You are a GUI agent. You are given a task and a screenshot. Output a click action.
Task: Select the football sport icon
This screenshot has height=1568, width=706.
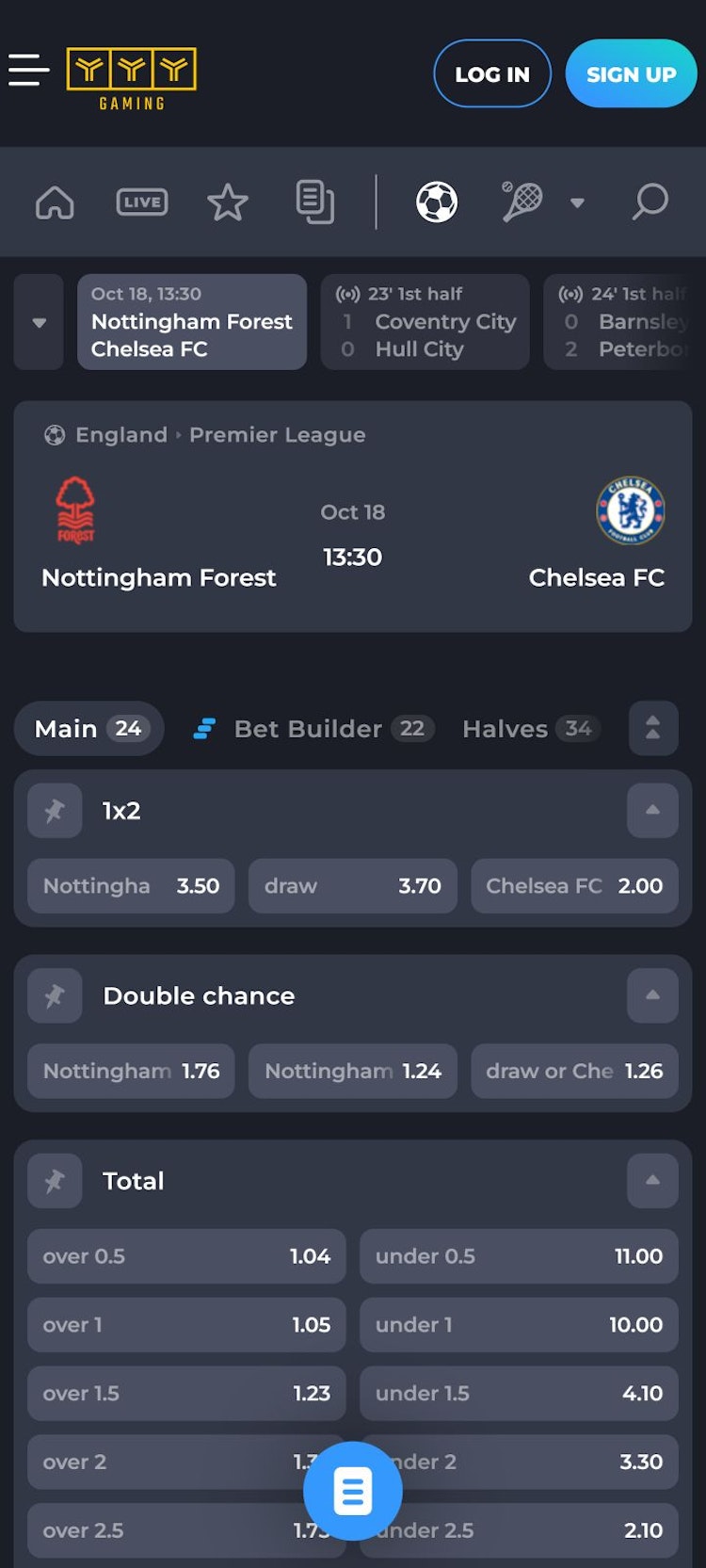pyautogui.click(x=437, y=202)
